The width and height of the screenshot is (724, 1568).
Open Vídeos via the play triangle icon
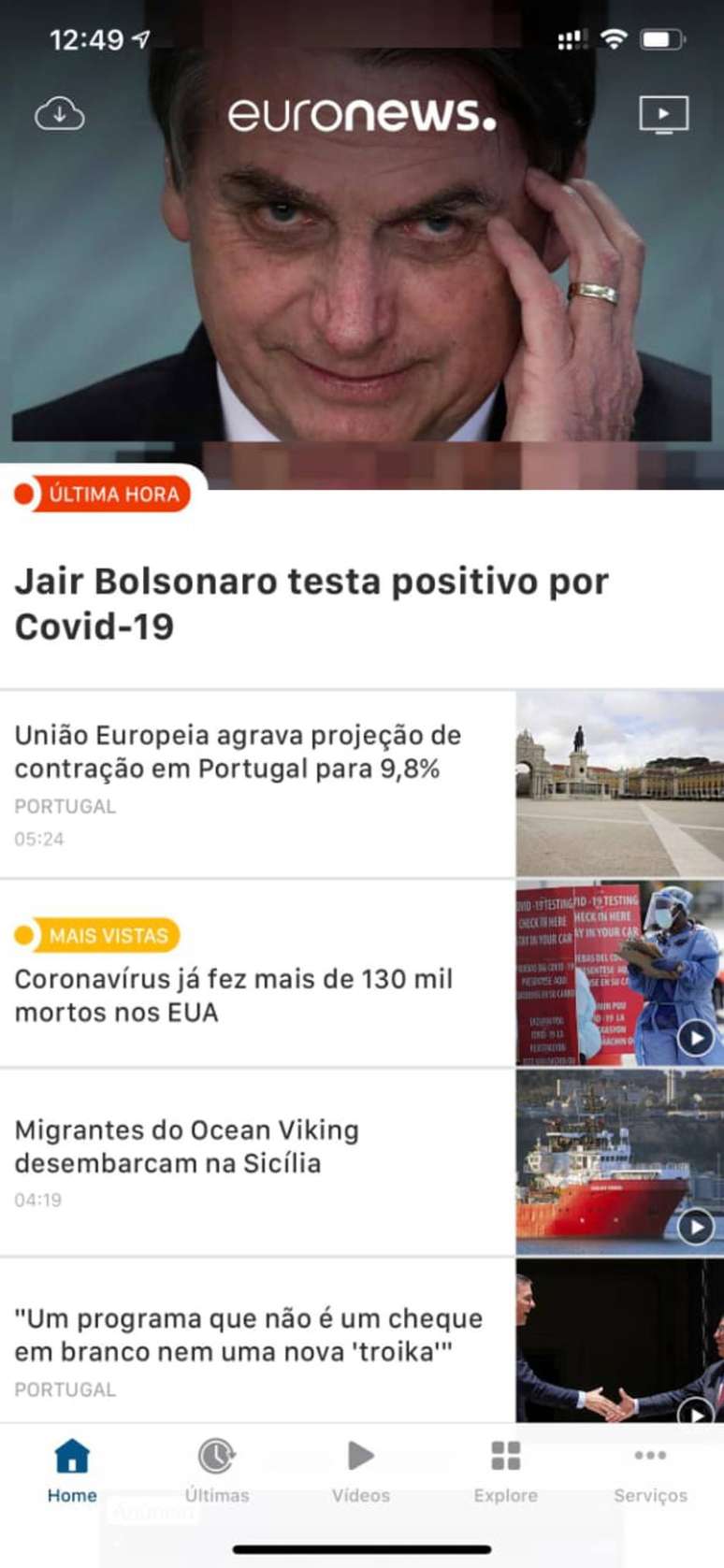361,1456
